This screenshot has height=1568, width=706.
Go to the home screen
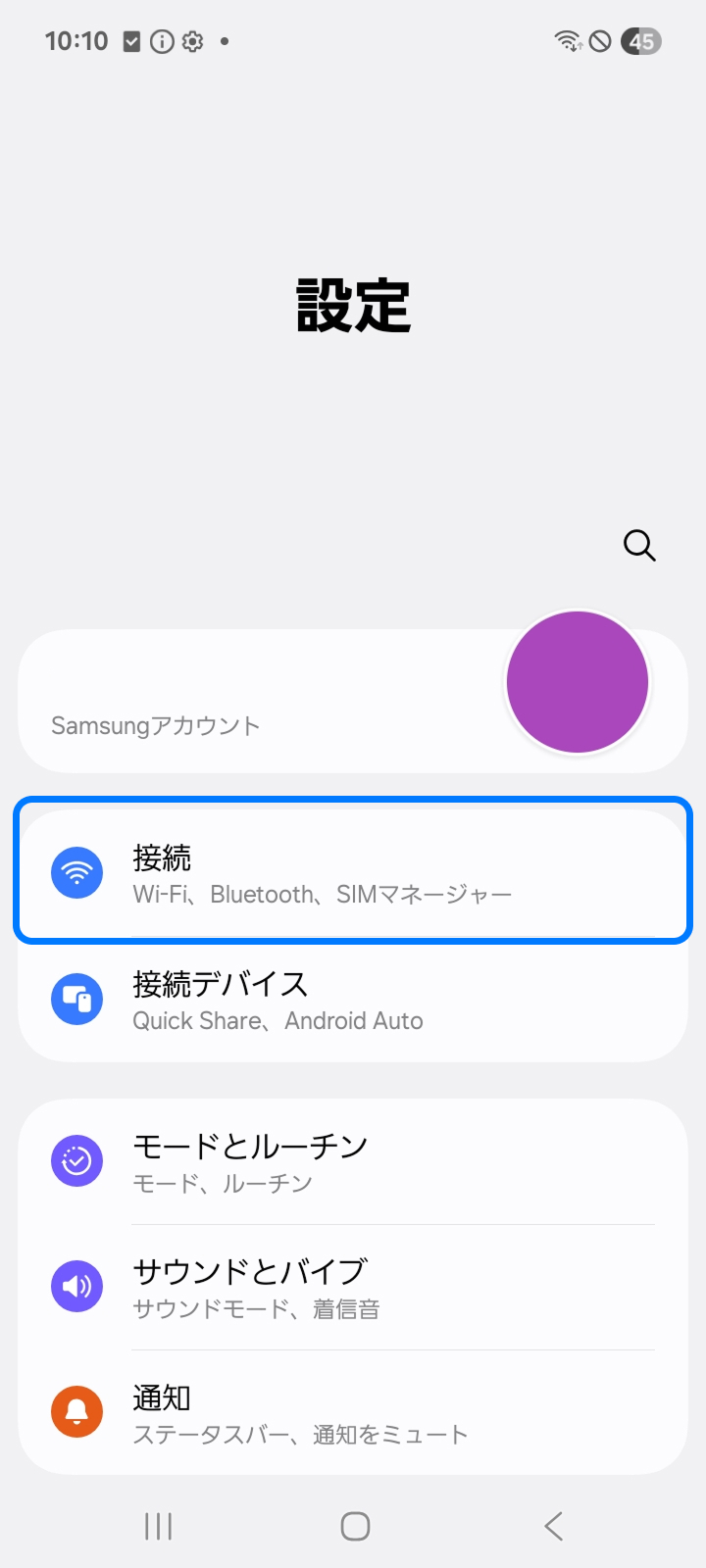pos(355,1526)
